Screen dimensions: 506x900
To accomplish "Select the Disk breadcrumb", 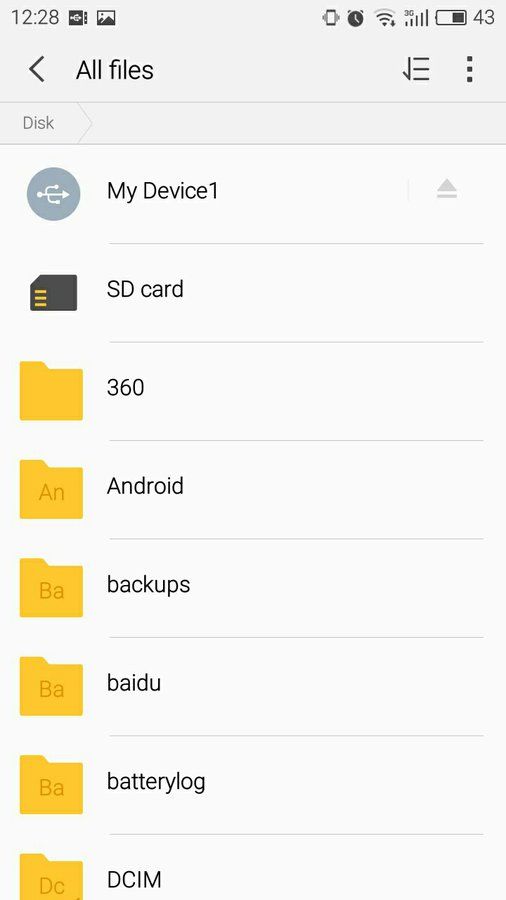I will tap(38, 123).
